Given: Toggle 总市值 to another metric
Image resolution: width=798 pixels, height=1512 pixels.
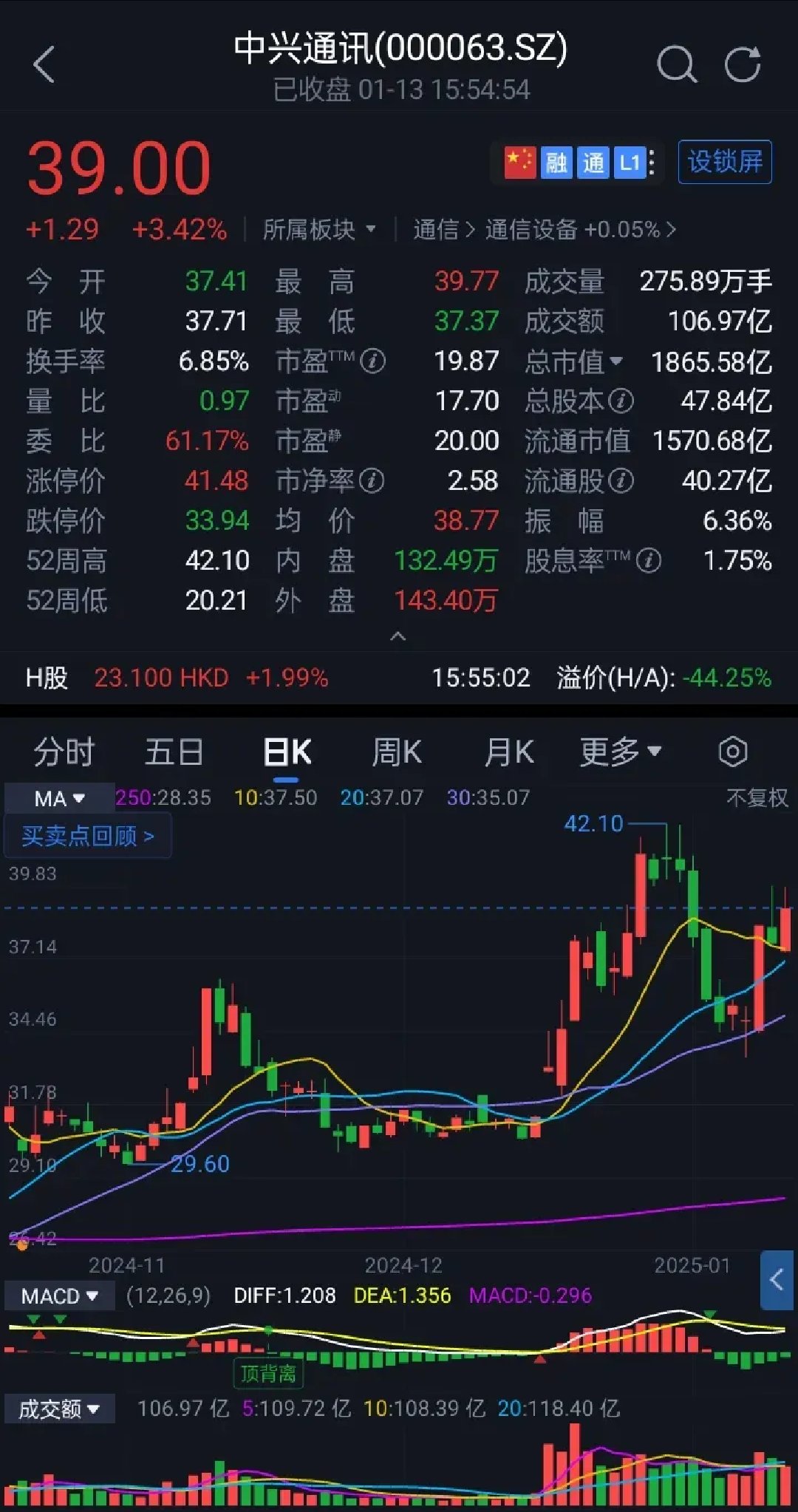Looking at the screenshot, I should pyautogui.click(x=618, y=362).
